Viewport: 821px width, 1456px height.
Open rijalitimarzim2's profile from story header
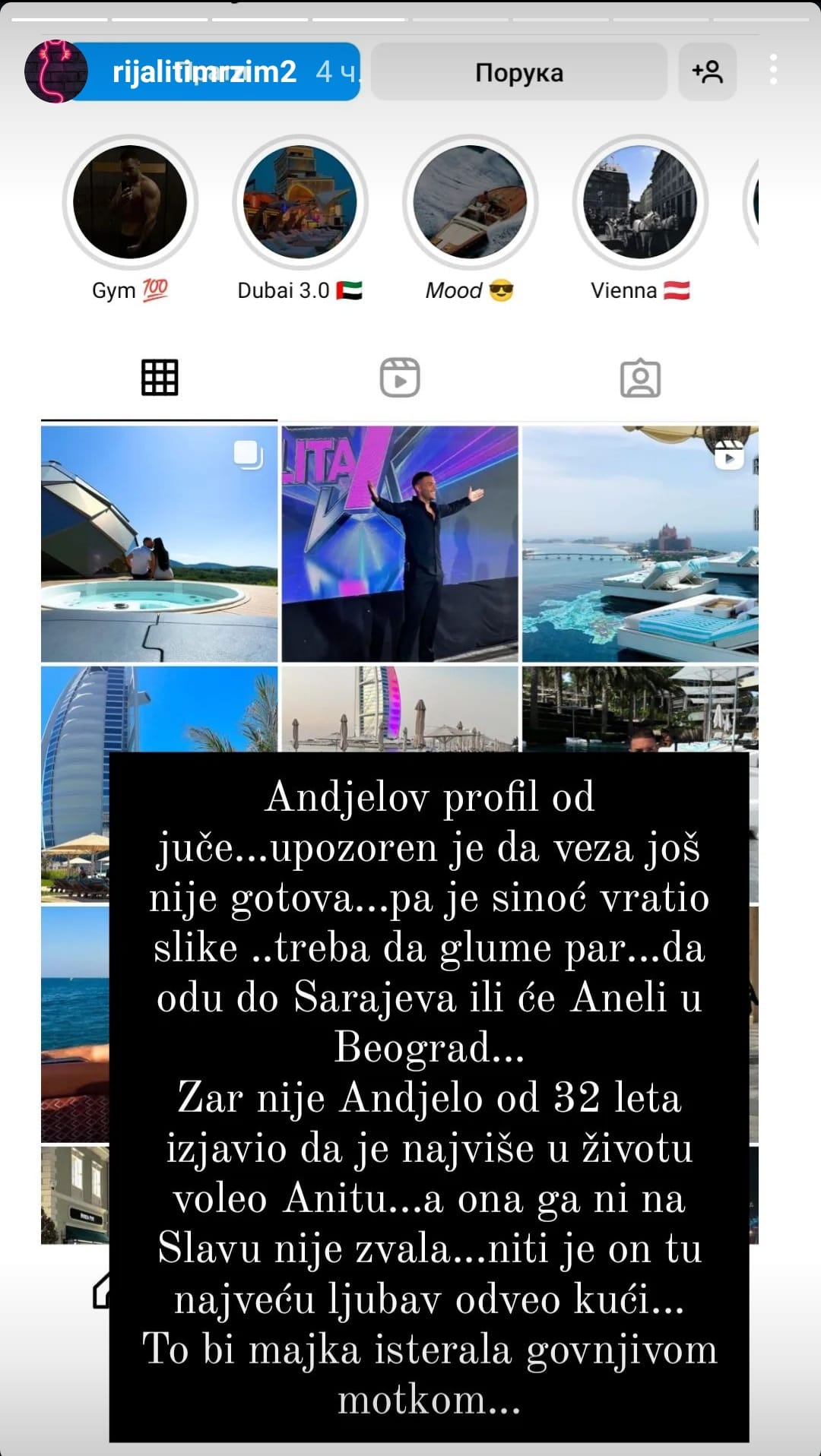point(204,72)
